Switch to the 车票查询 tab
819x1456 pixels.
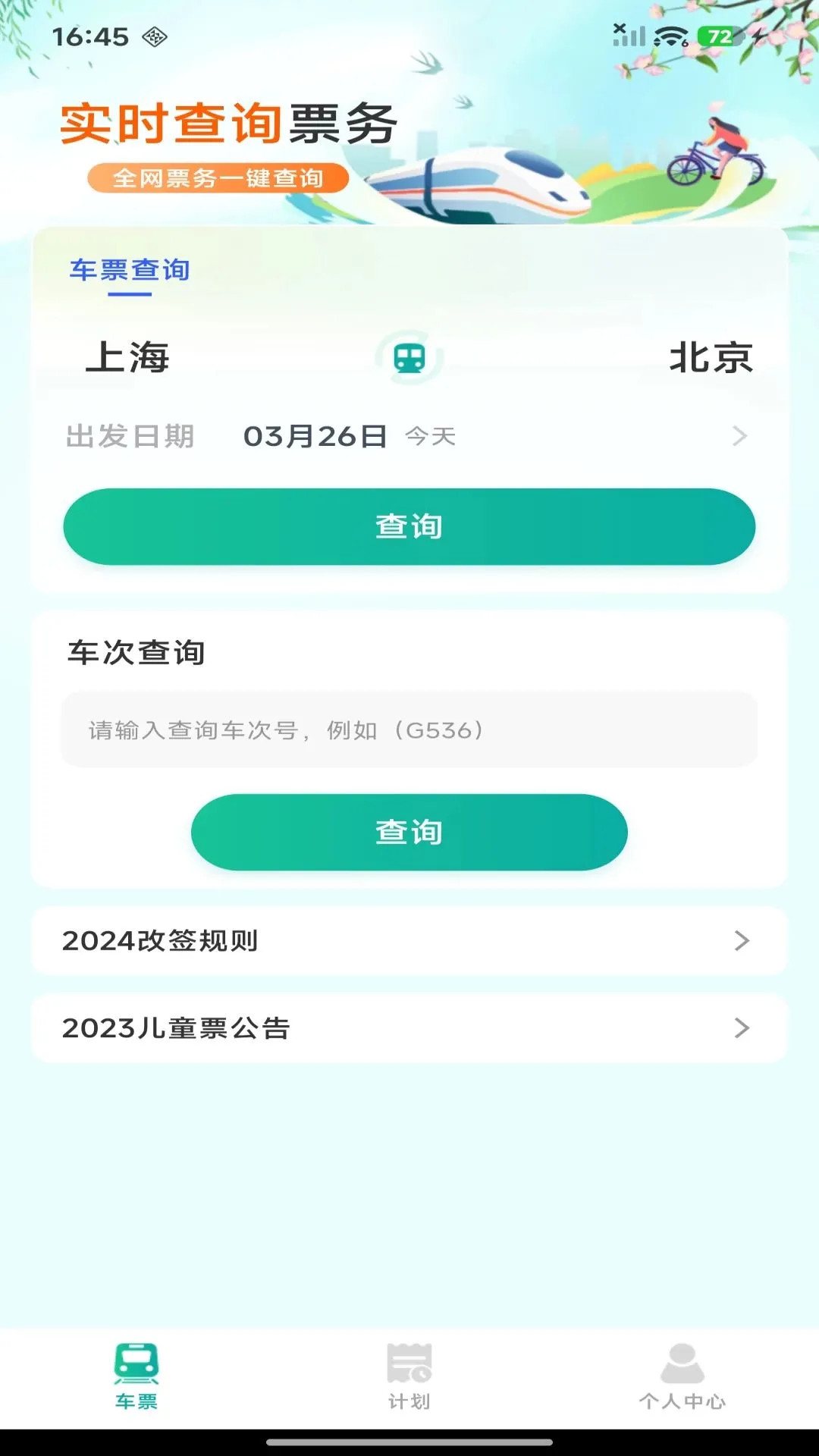[129, 271]
